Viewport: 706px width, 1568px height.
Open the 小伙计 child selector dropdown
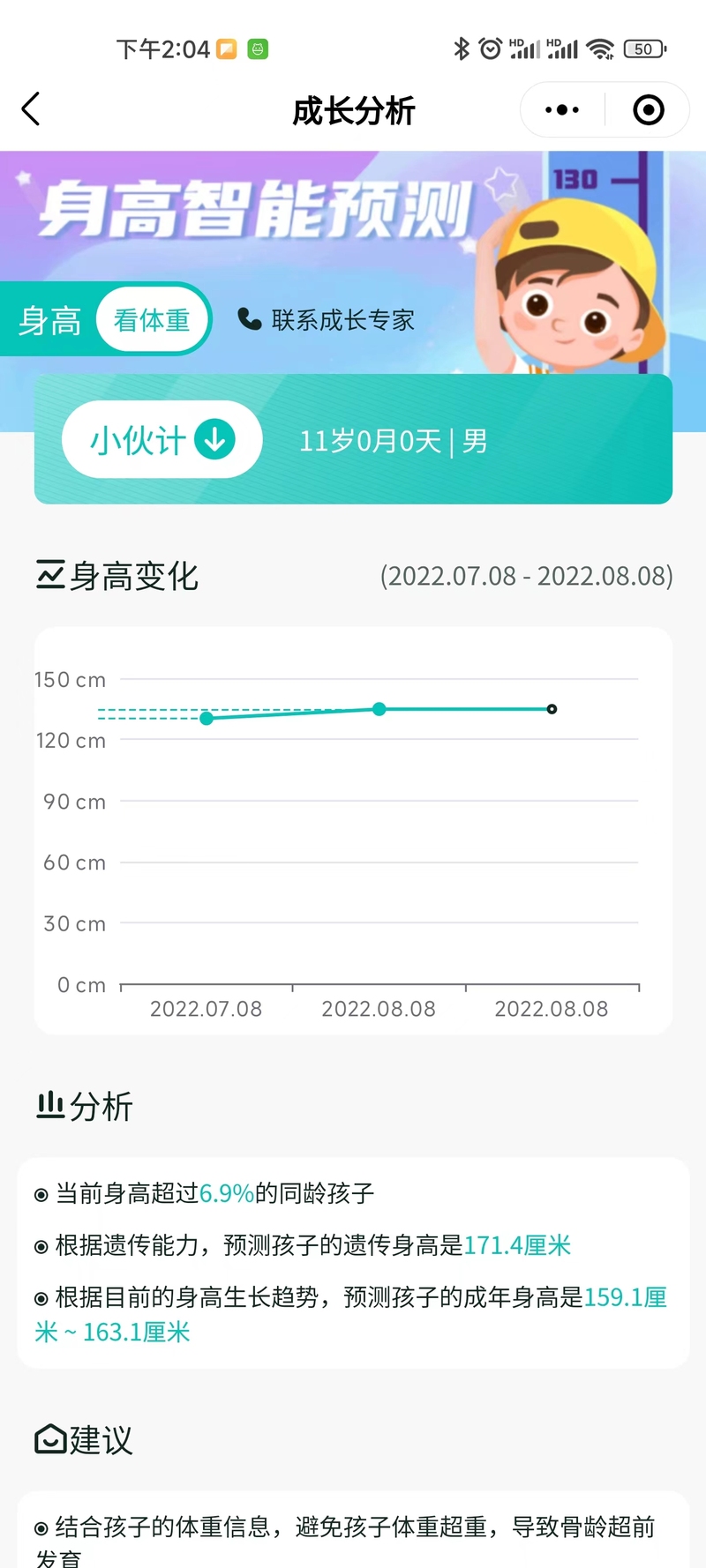[x=162, y=440]
